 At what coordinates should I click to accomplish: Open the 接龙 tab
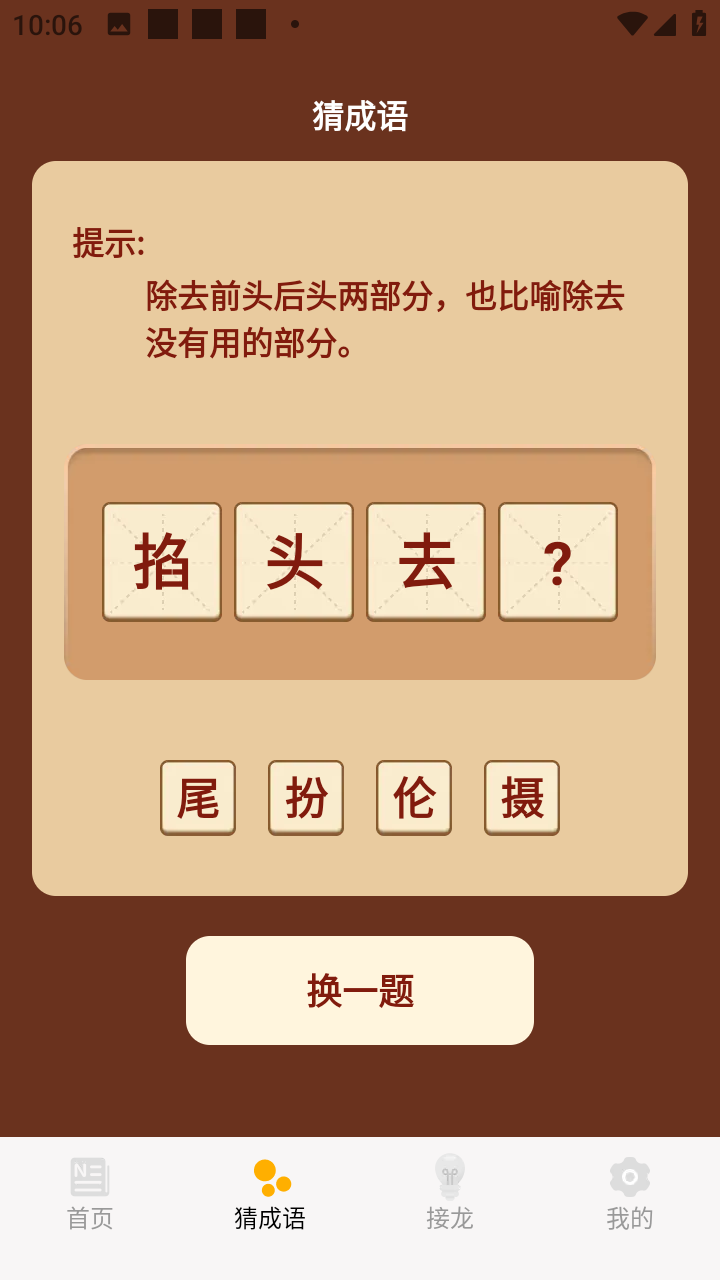tap(450, 1194)
